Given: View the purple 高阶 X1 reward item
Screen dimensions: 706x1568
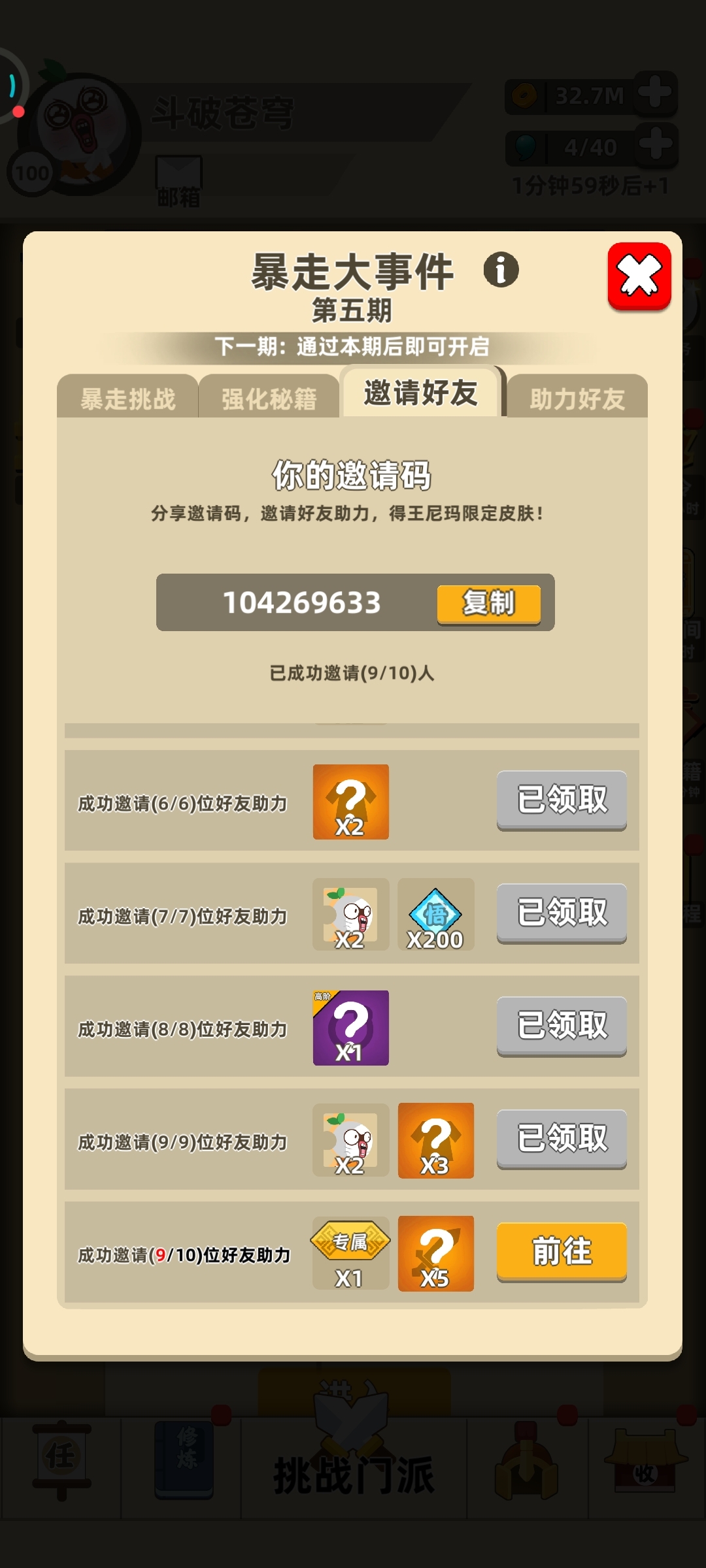Looking at the screenshot, I should click(350, 1028).
